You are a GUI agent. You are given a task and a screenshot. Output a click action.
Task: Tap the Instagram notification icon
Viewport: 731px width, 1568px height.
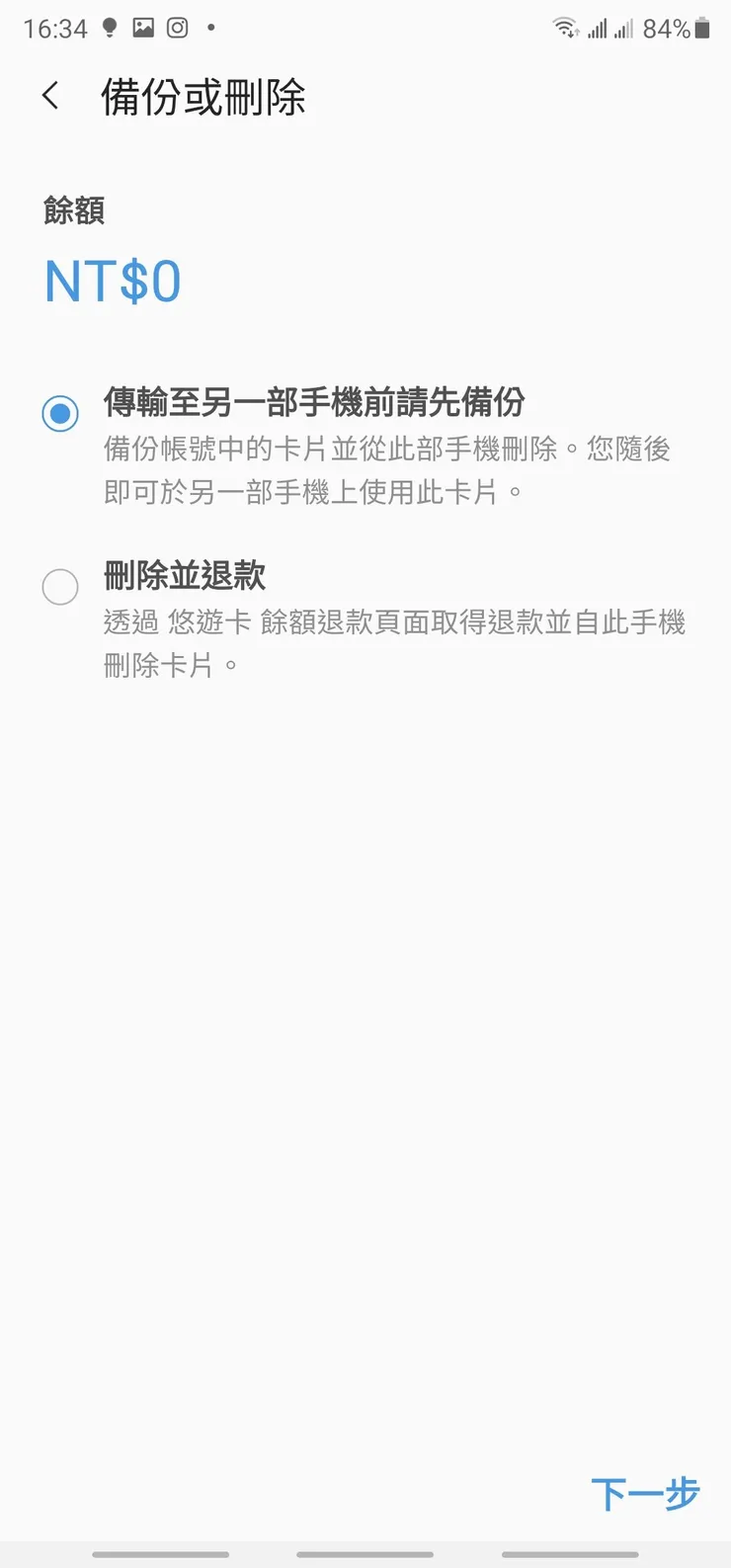pyautogui.click(x=179, y=28)
